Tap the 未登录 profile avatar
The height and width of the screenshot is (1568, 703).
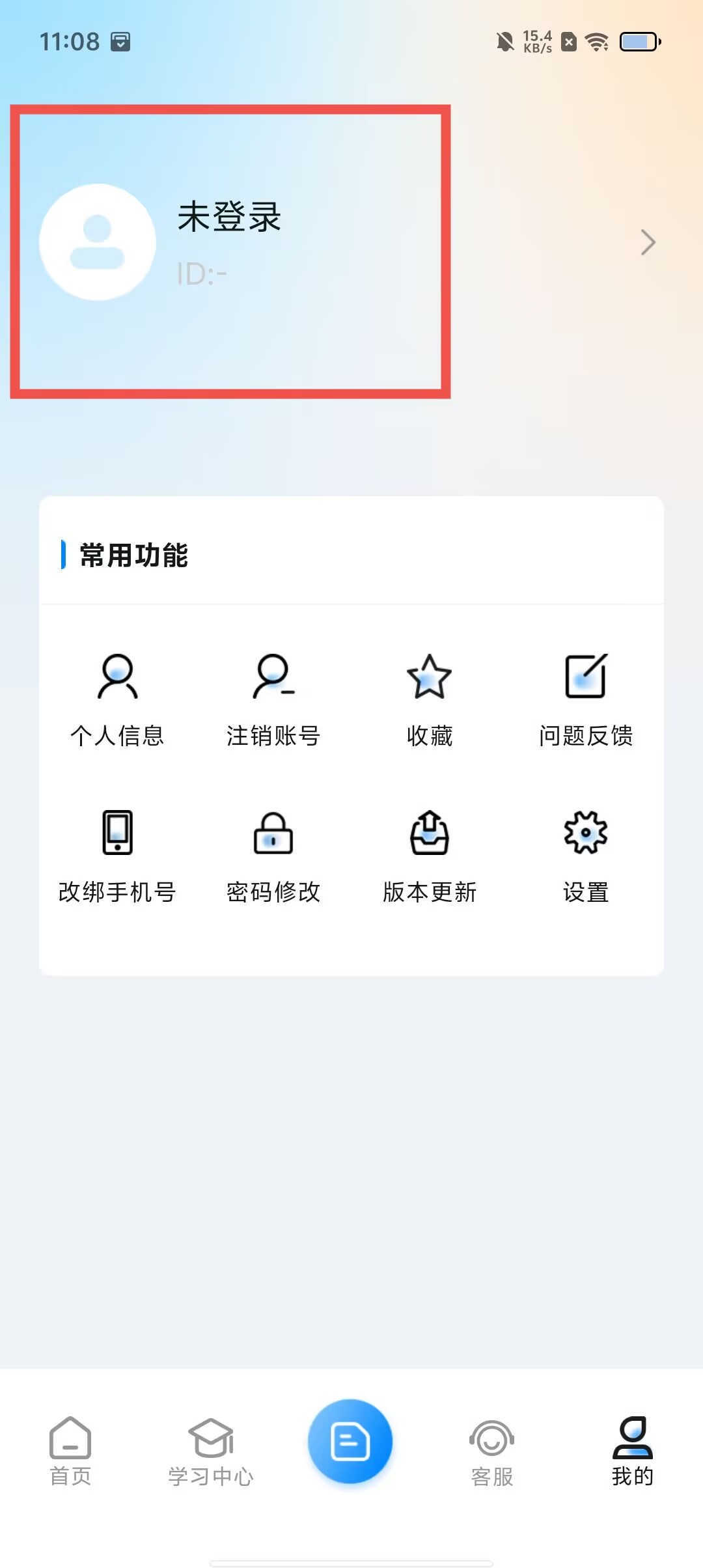pos(98,242)
